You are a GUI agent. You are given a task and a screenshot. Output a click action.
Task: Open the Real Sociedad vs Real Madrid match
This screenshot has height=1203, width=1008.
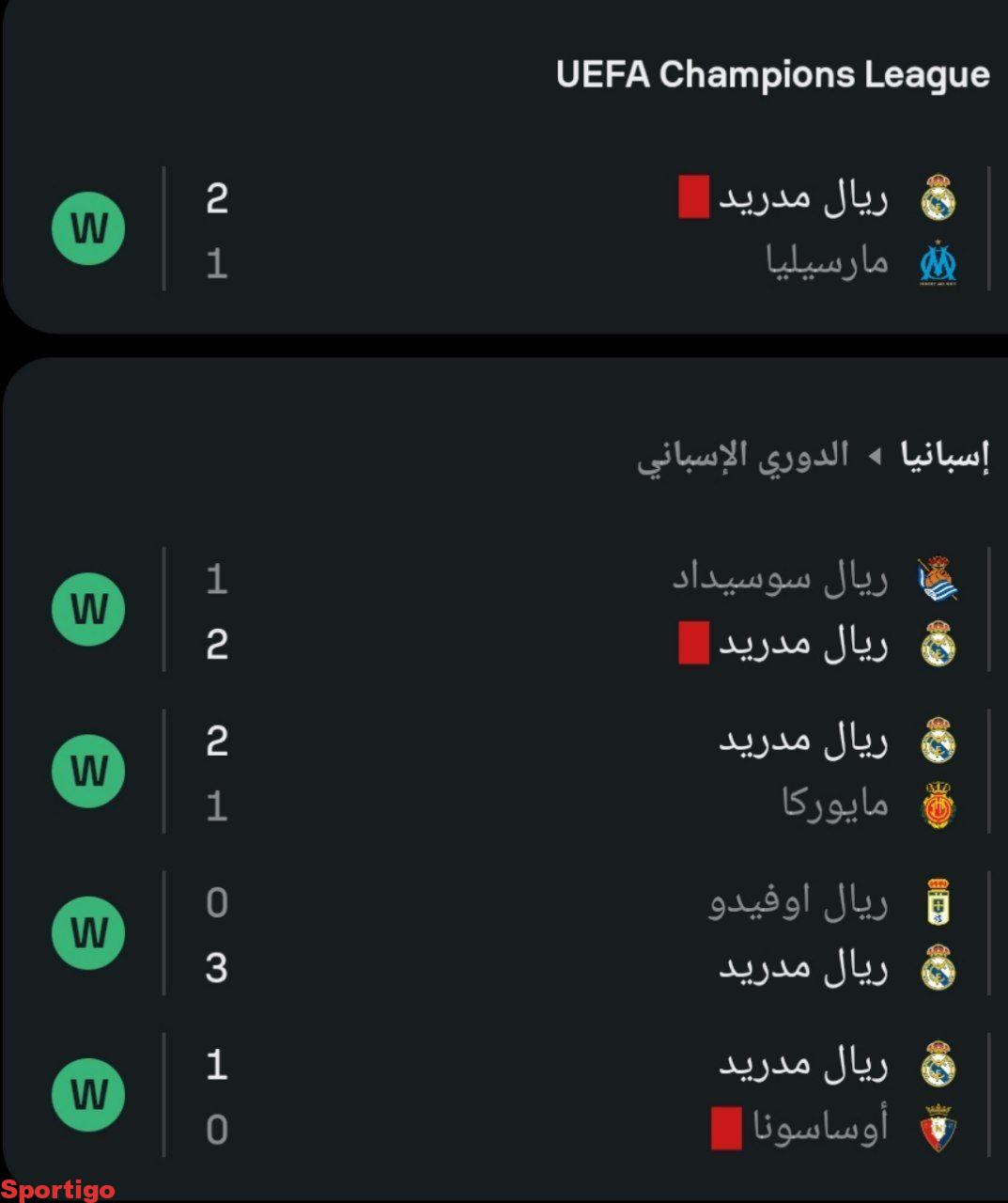pos(564,611)
